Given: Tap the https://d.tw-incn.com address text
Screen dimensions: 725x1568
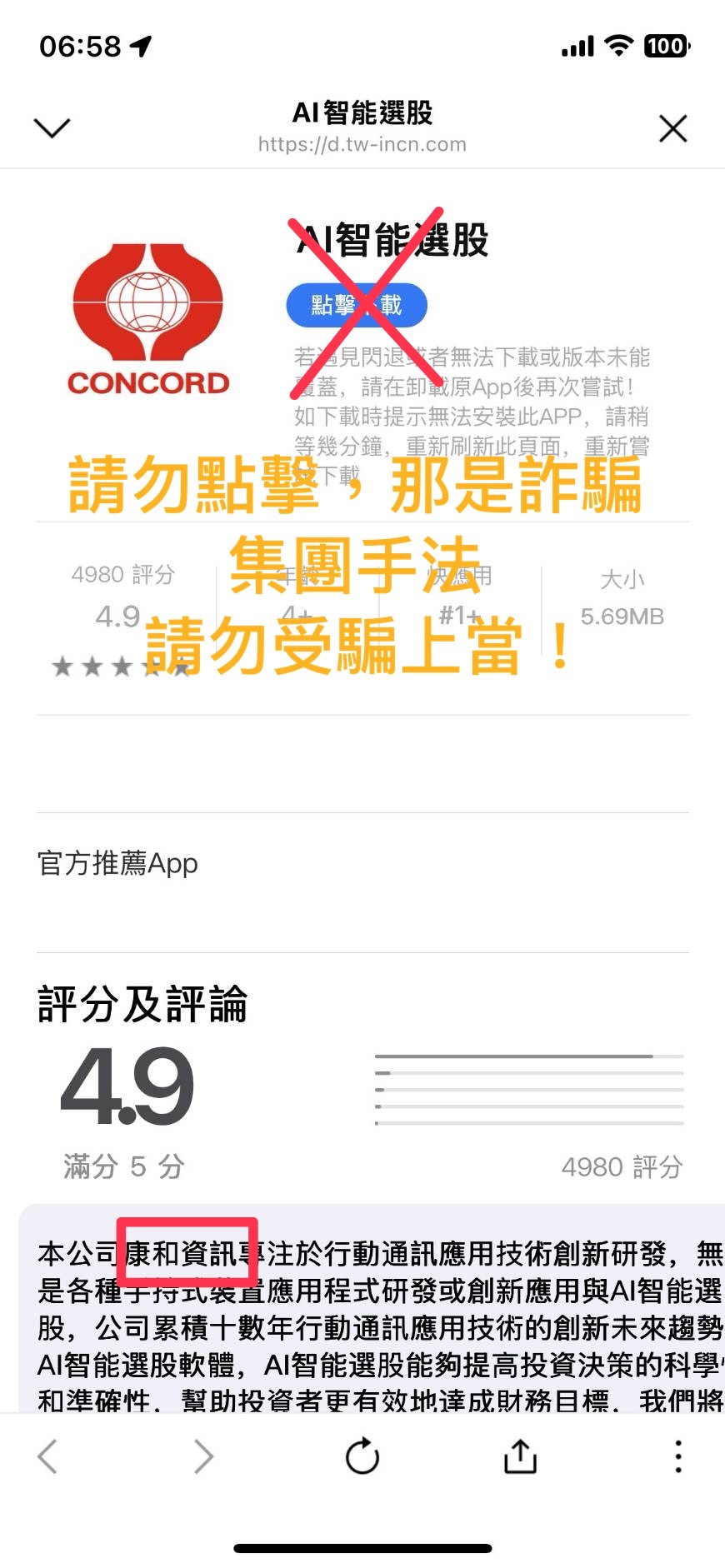Looking at the screenshot, I should [x=362, y=143].
